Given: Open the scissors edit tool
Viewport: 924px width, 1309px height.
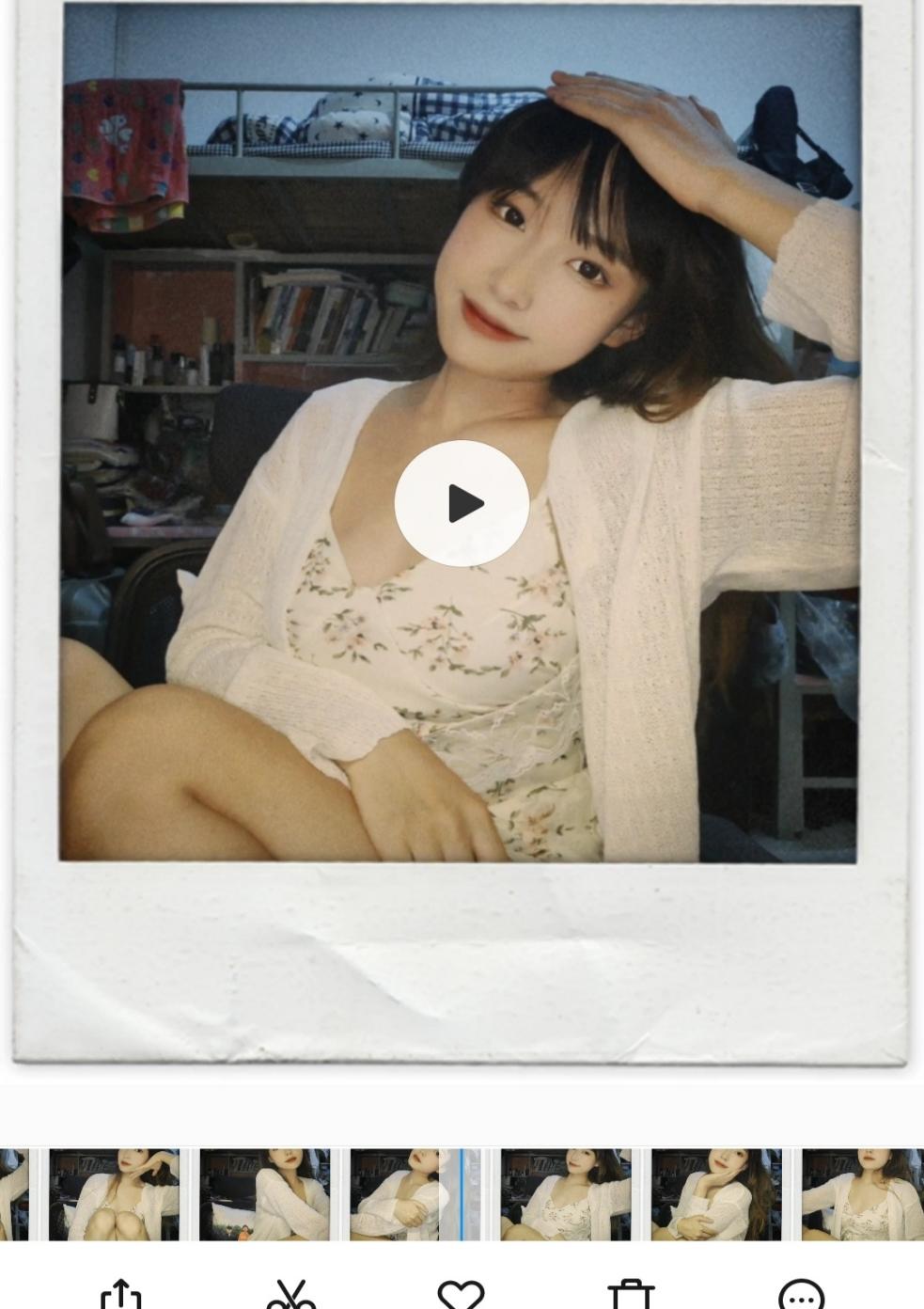Looking at the screenshot, I should point(290,1294).
